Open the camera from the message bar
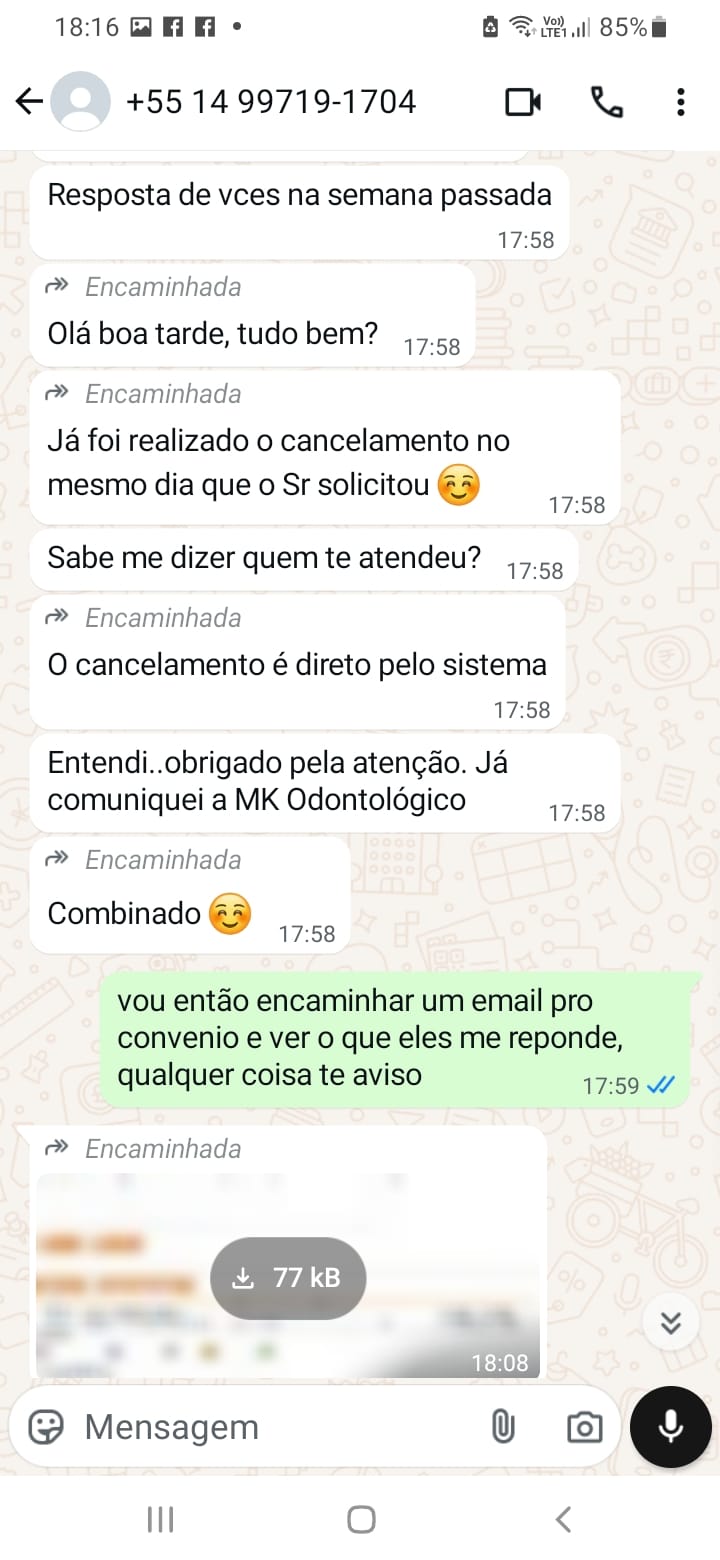The height and width of the screenshot is (1560, 720). [583, 1427]
